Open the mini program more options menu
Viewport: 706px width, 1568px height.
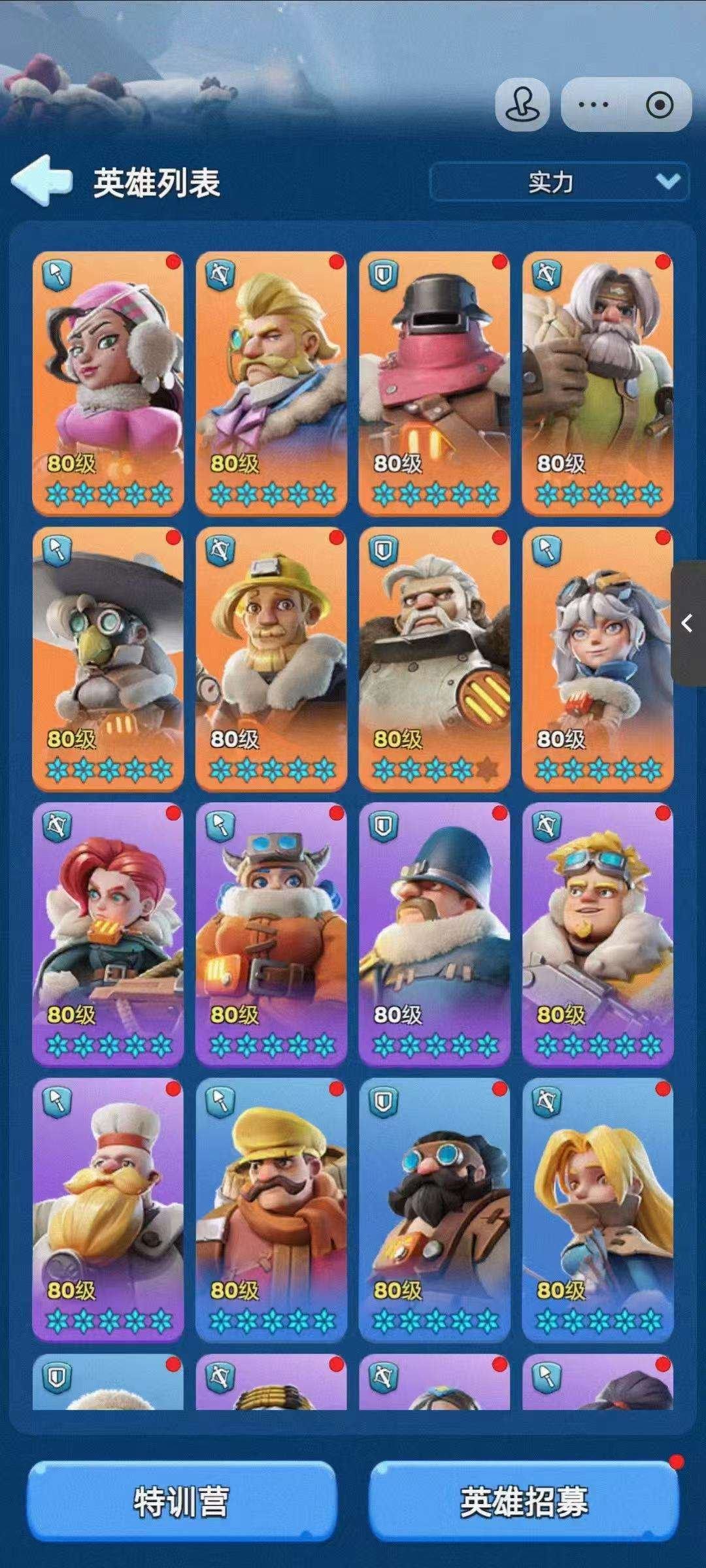[x=593, y=105]
